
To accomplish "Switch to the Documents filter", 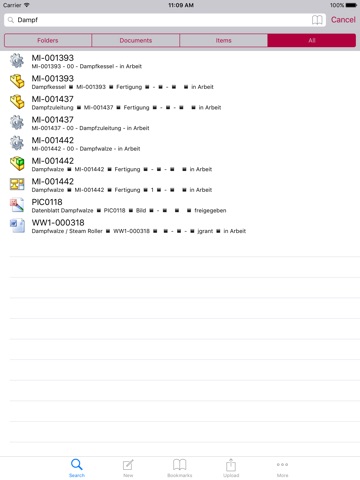I will coord(136,40).
